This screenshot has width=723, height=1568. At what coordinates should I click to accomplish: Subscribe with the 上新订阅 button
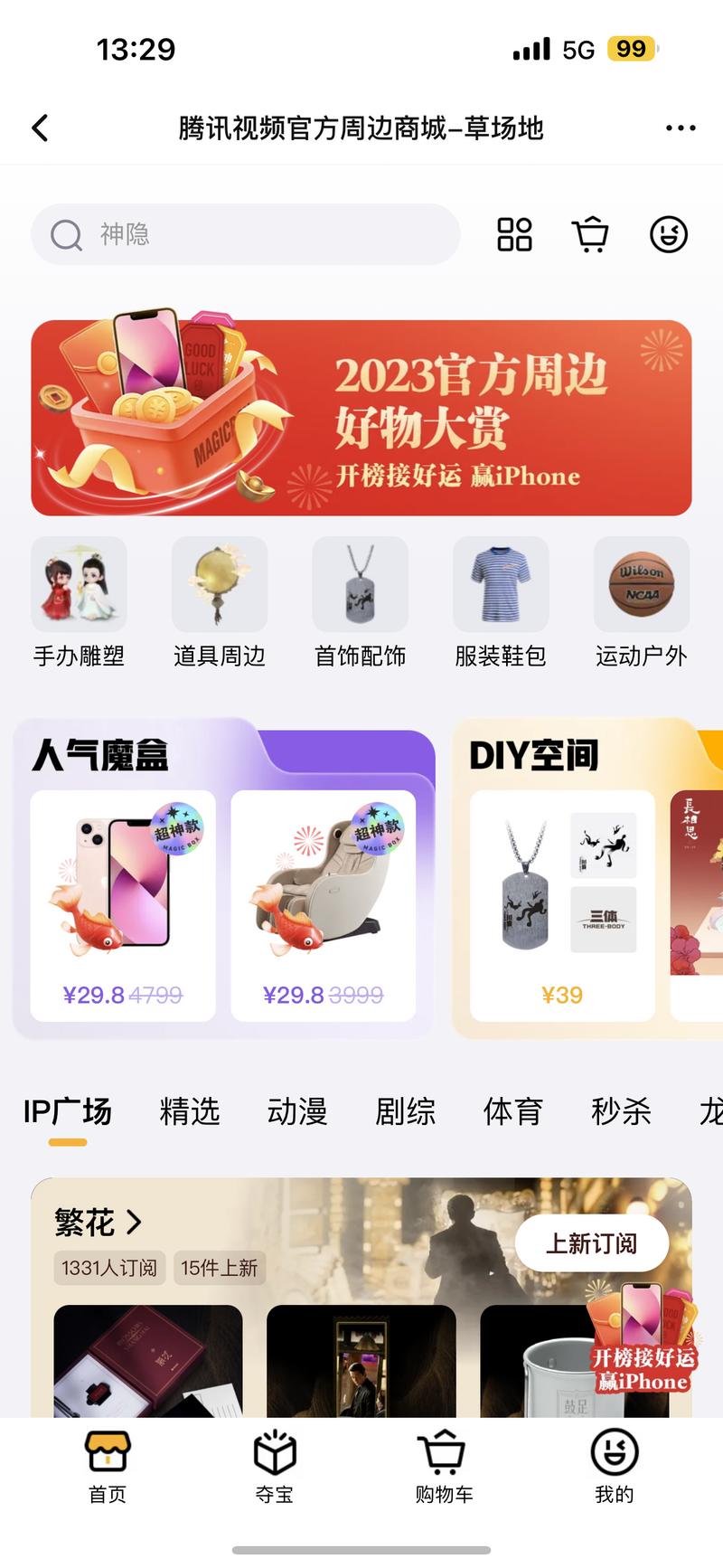pos(592,1243)
